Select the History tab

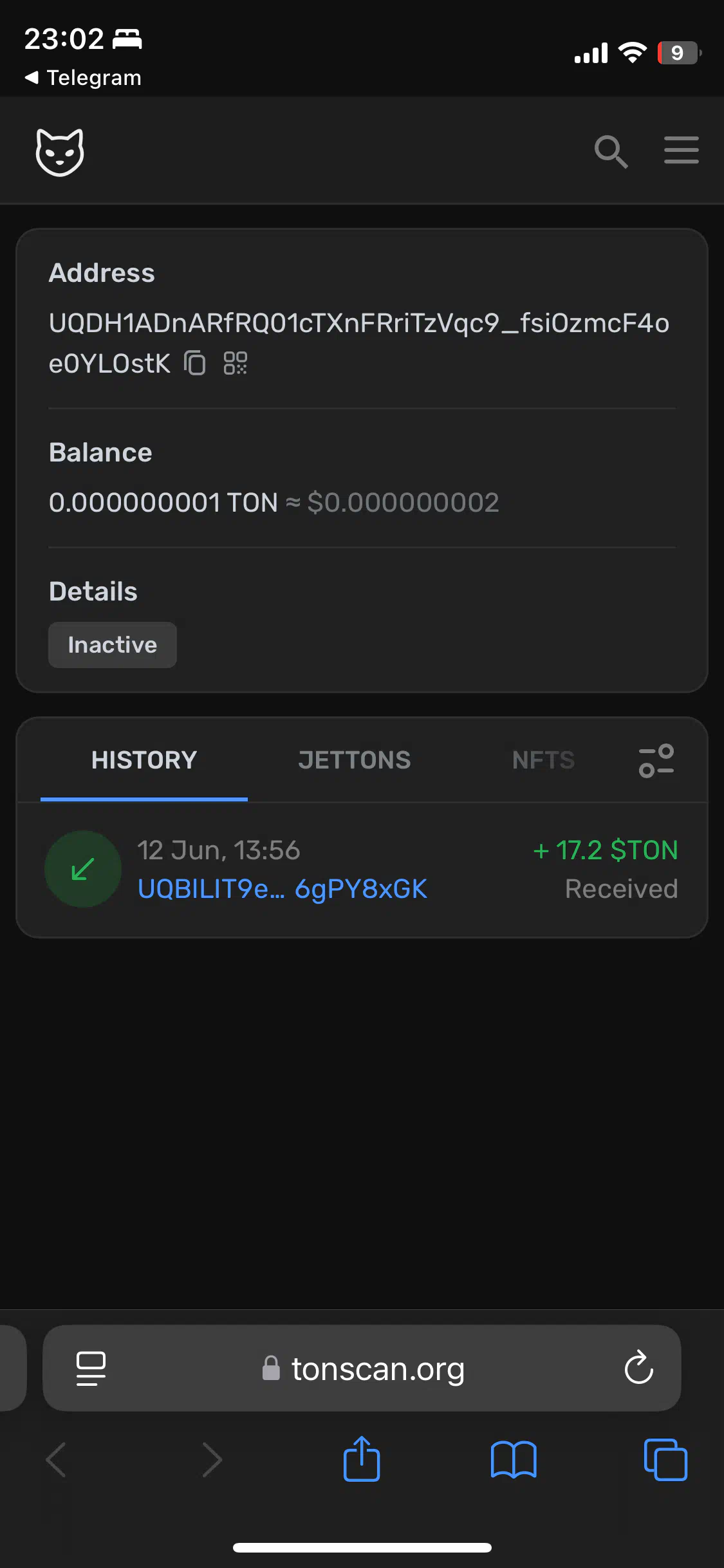pos(144,760)
